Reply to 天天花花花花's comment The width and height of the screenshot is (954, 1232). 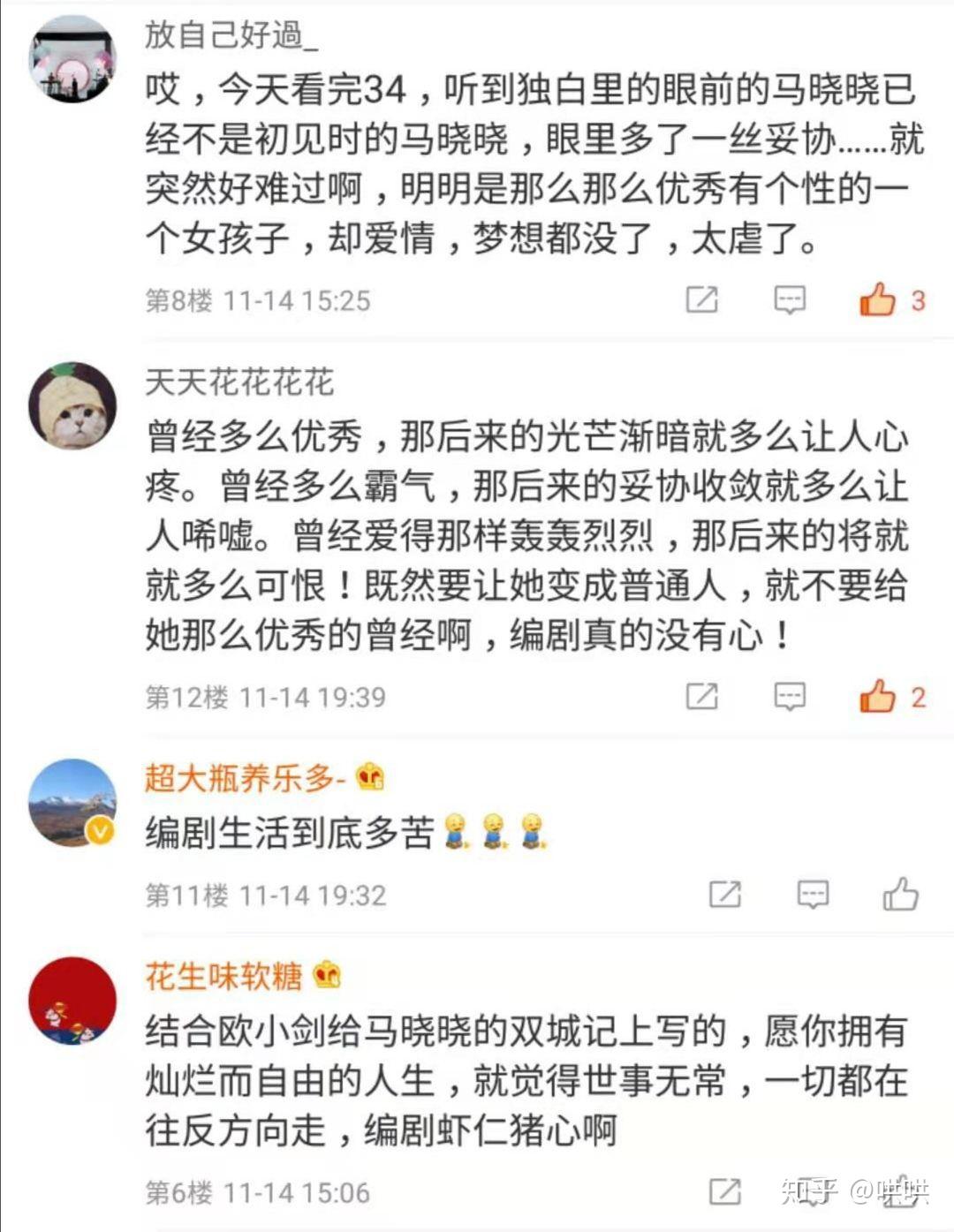tap(790, 697)
